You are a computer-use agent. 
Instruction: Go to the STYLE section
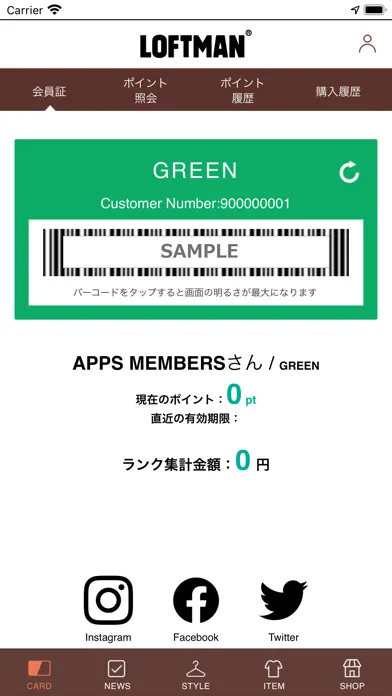(x=196, y=674)
